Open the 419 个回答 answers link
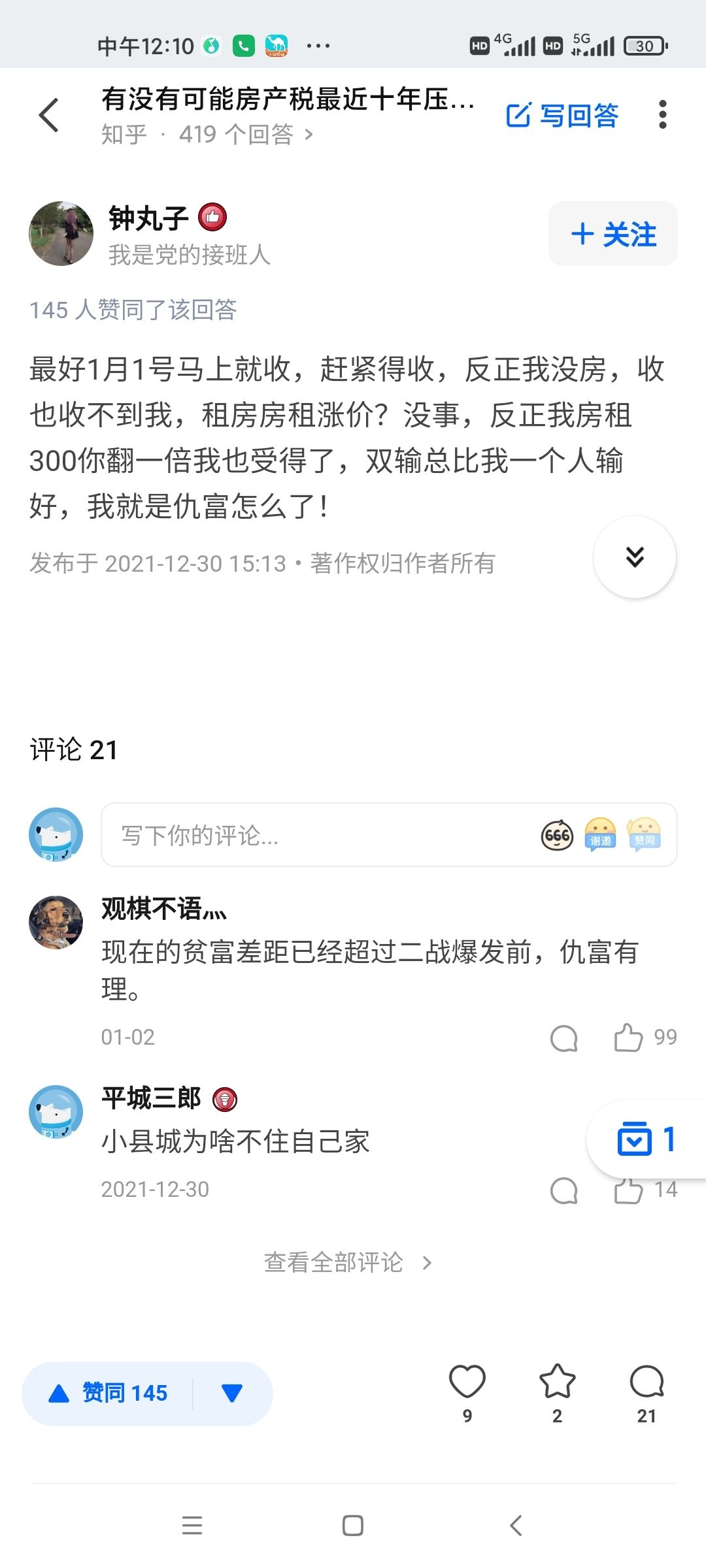This screenshot has width=706, height=1568. point(246,135)
